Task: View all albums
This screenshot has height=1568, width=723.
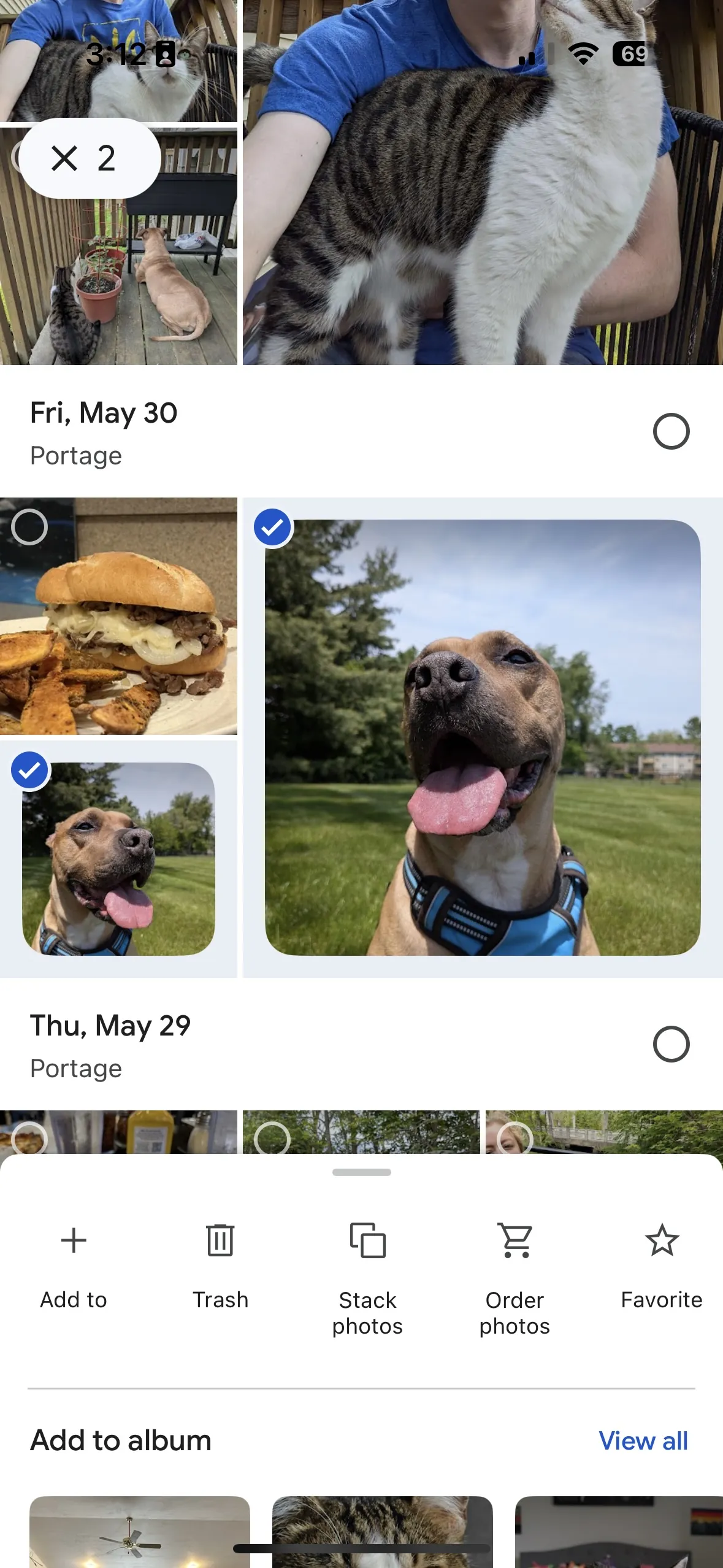Action: point(643,1441)
